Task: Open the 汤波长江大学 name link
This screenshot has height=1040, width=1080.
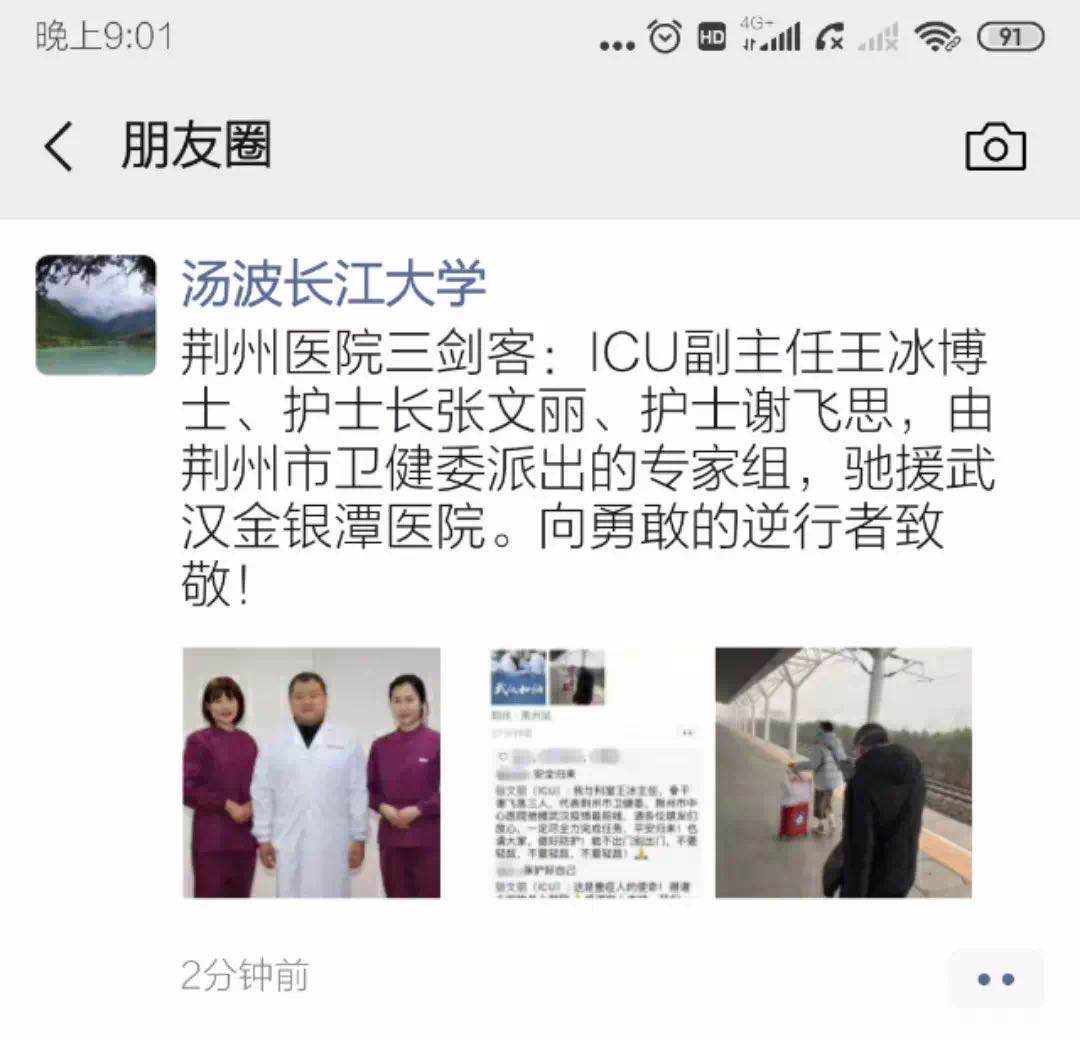Action: tap(333, 283)
